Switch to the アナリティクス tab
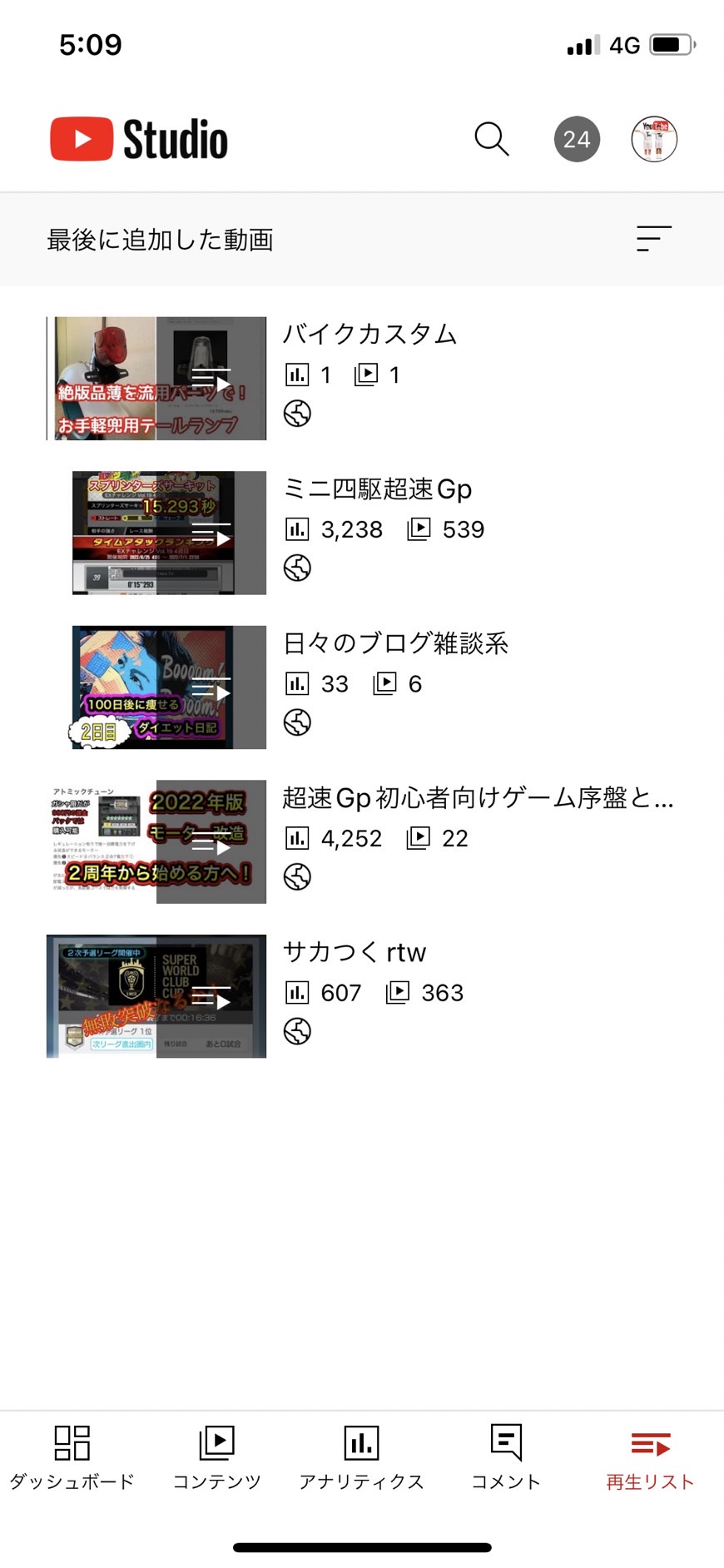Viewport: 724px width, 1568px height. 362,1457
